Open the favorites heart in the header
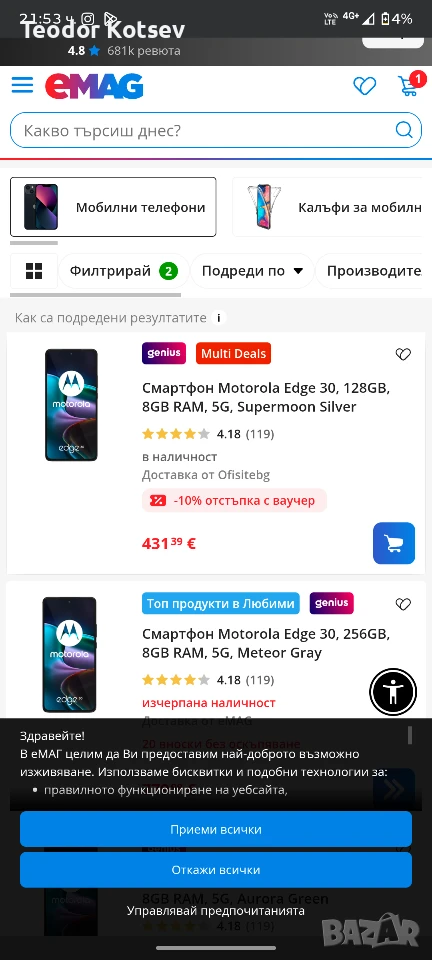 pyautogui.click(x=365, y=86)
